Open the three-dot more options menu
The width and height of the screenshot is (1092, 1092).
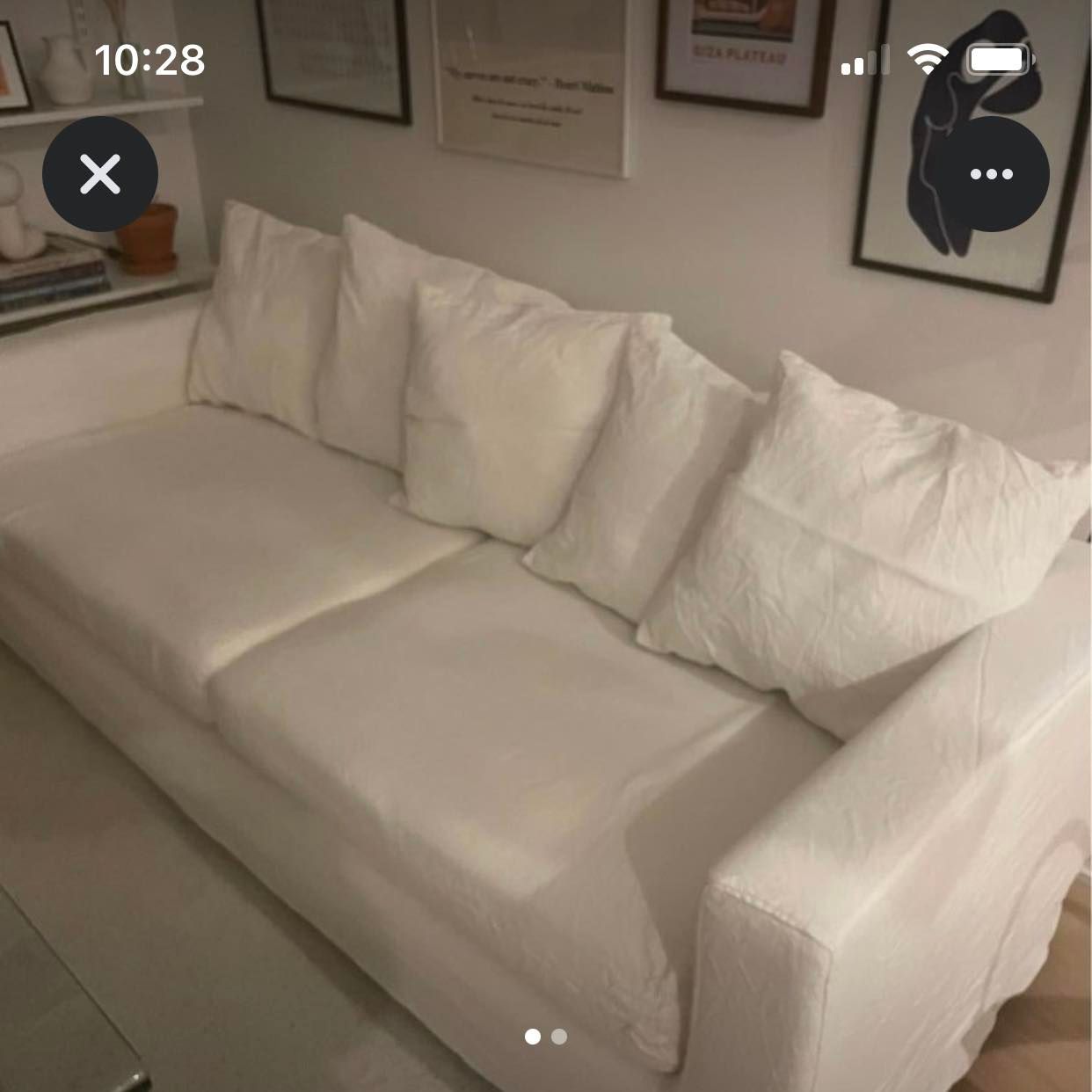(991, 174)
